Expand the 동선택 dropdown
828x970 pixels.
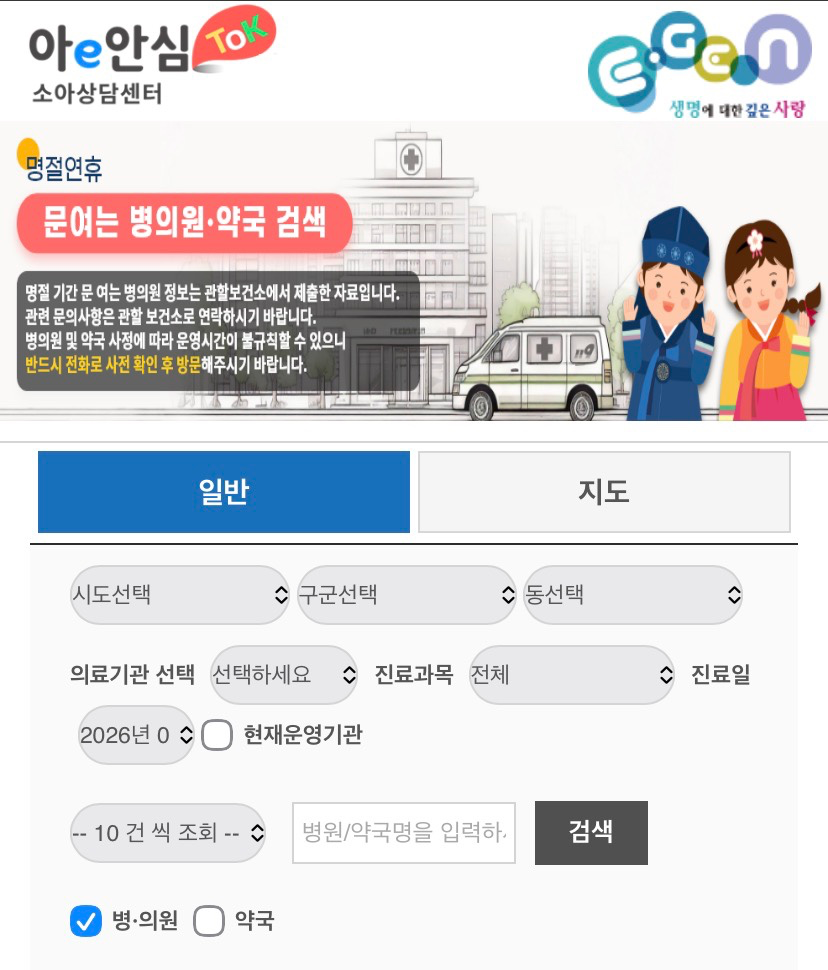pos(633,594)
